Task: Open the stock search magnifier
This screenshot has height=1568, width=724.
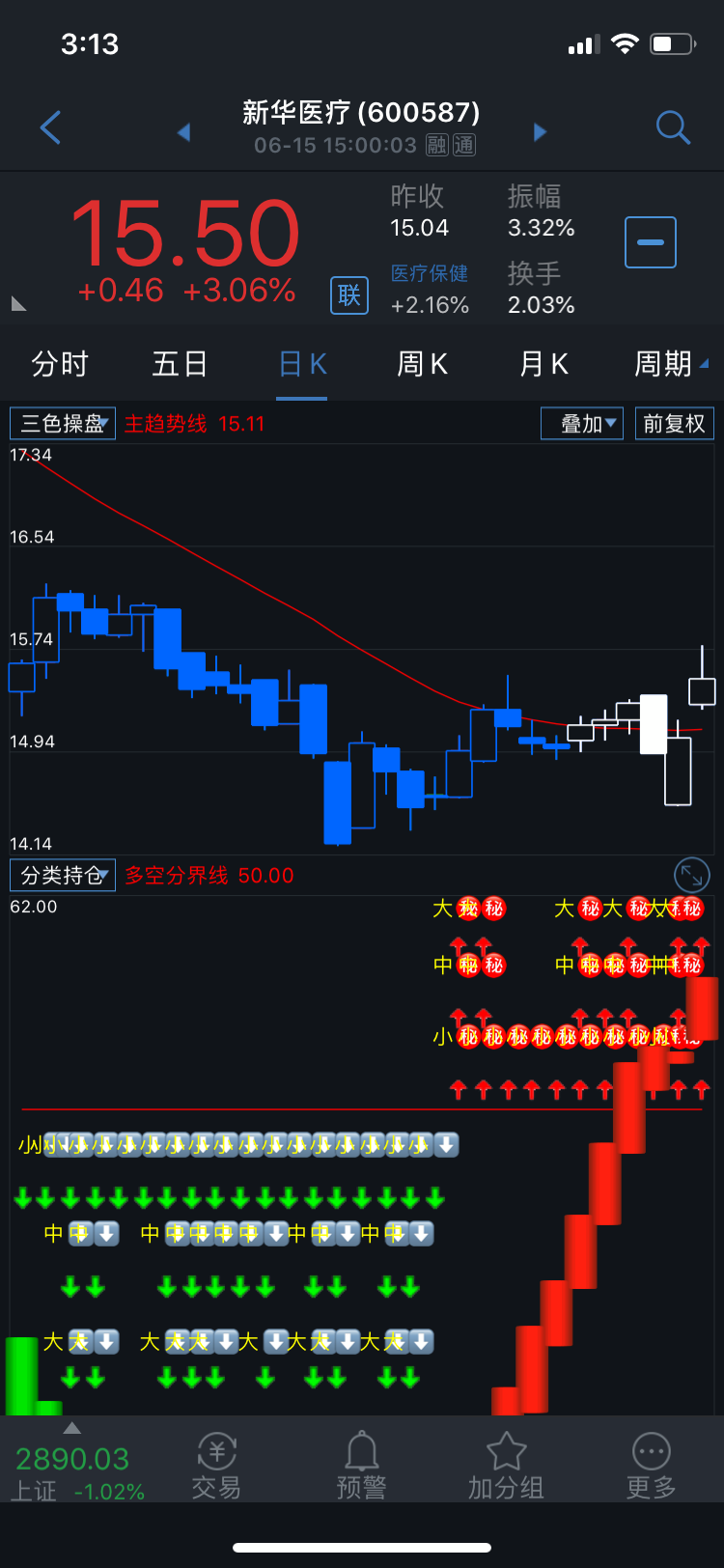Action: point(672,127)
